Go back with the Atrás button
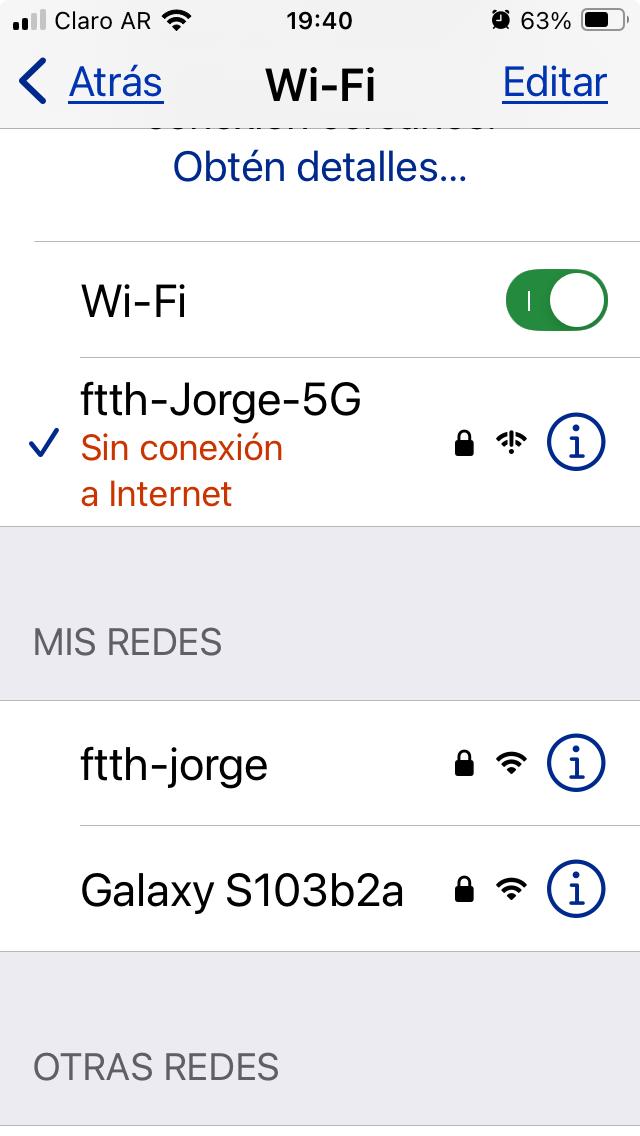The height and width of the screenshot is (1136, 640). coord(92,82)
